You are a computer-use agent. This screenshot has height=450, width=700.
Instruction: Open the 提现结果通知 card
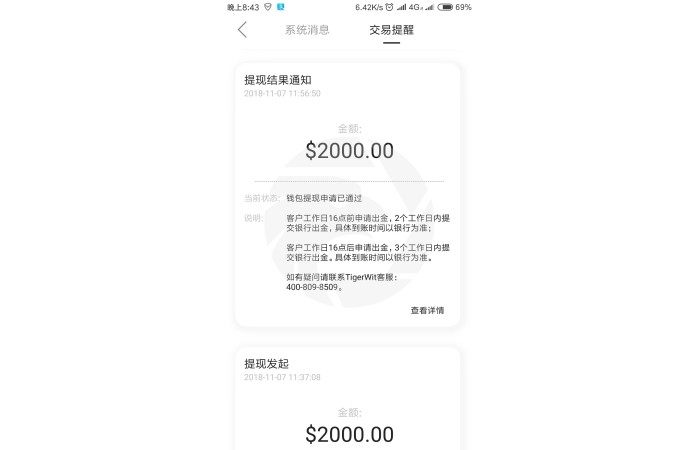347,195
